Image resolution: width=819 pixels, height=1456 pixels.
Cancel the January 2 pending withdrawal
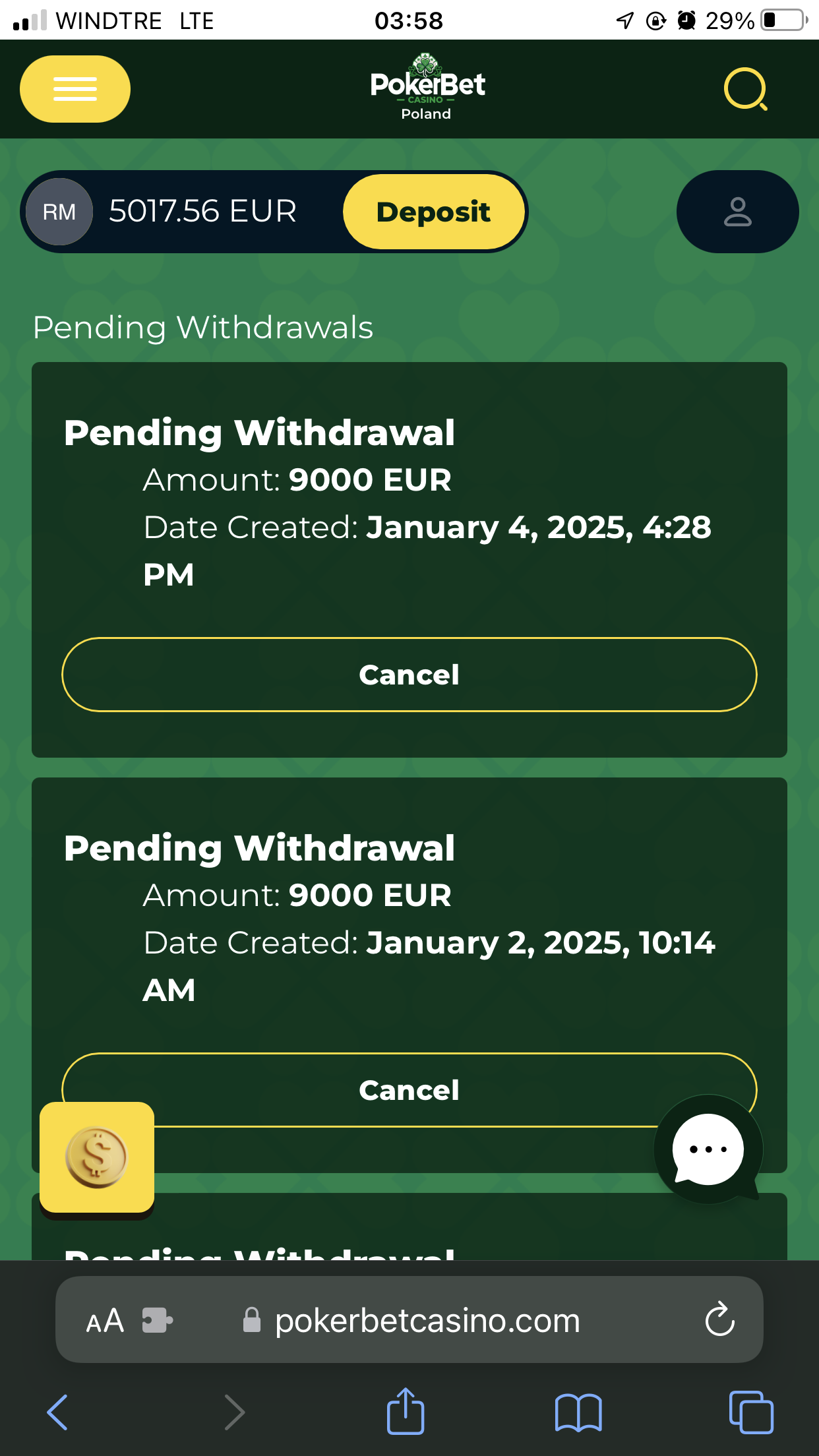click(409, 1089)
